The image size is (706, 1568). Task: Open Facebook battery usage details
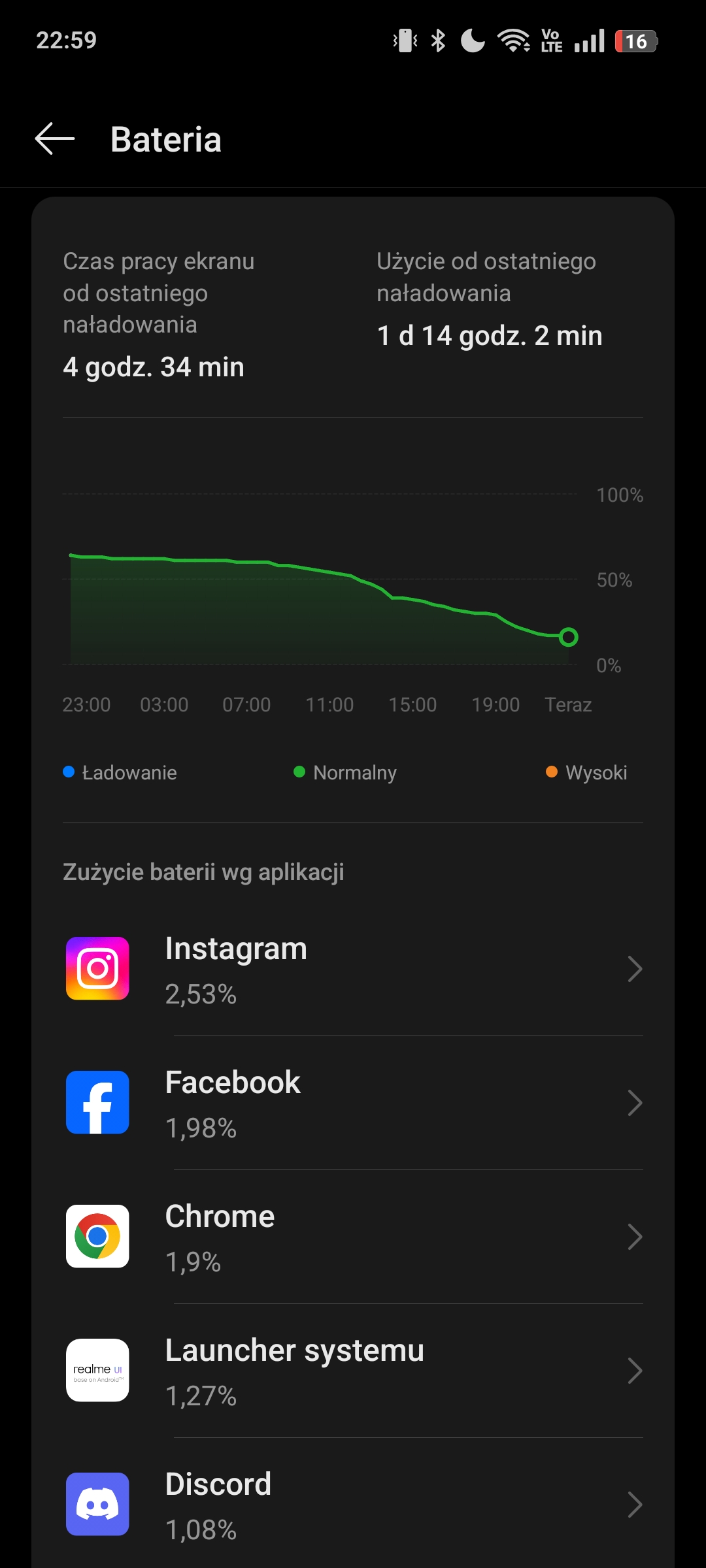point(353,1103)
